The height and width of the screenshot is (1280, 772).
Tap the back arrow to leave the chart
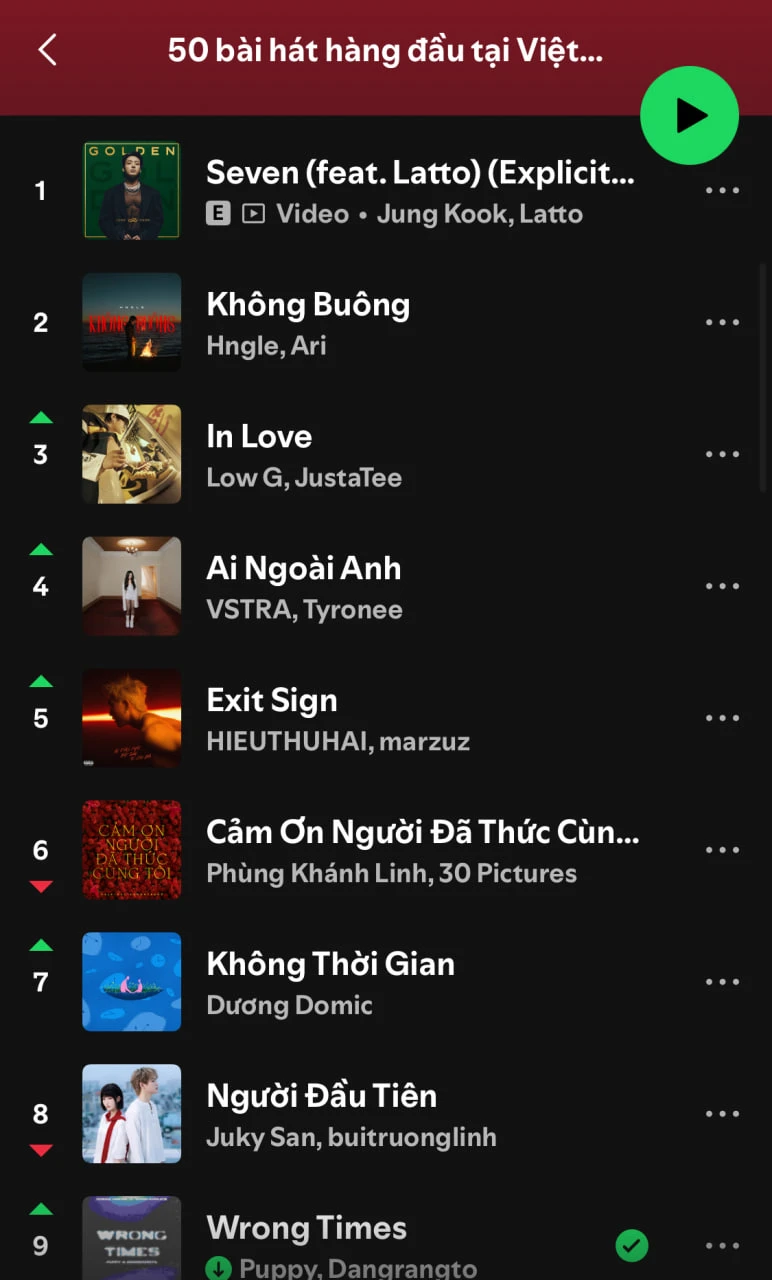point(47,49)
